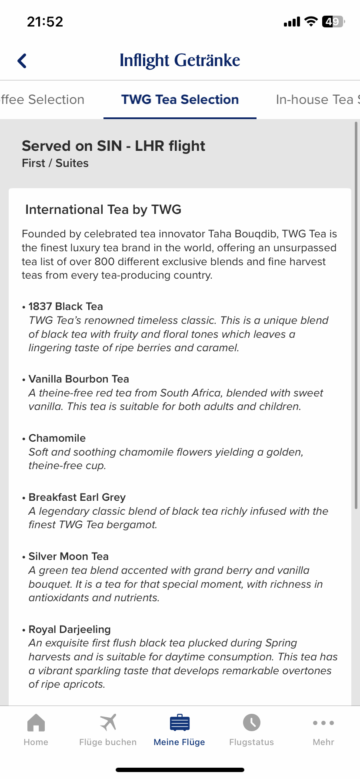Open the Meine Flüge tab
This screenshot has width=360, height=779.
[x=179, y=730]
